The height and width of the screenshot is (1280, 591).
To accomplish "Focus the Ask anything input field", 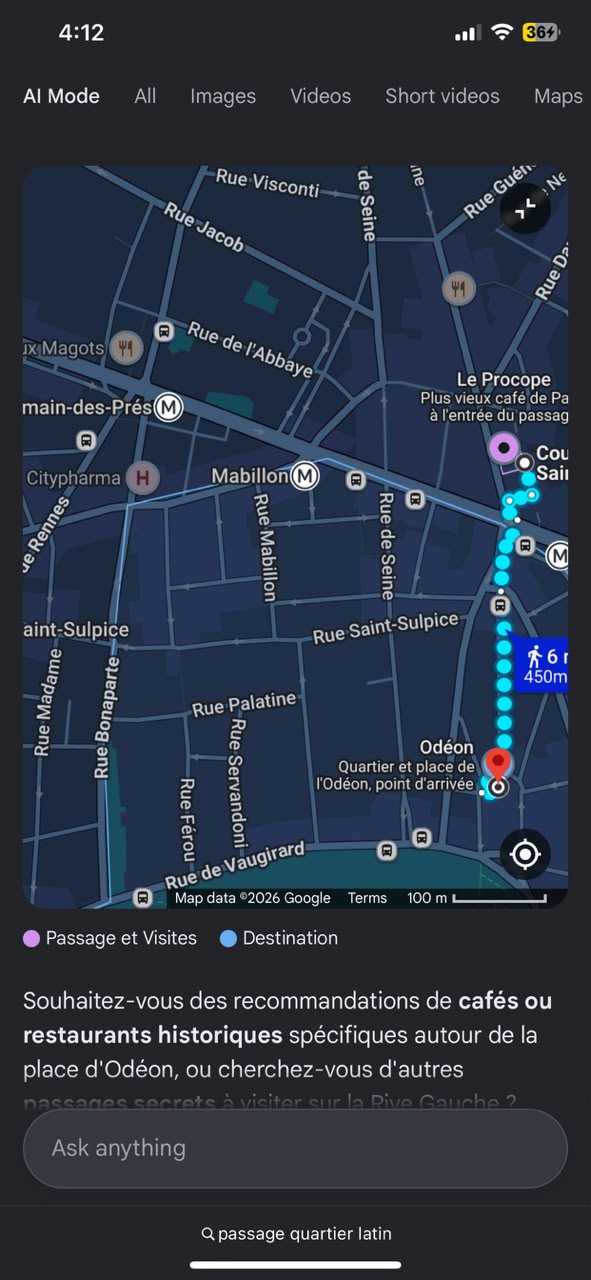I will pyautogui.click(x=295, y=1148).
